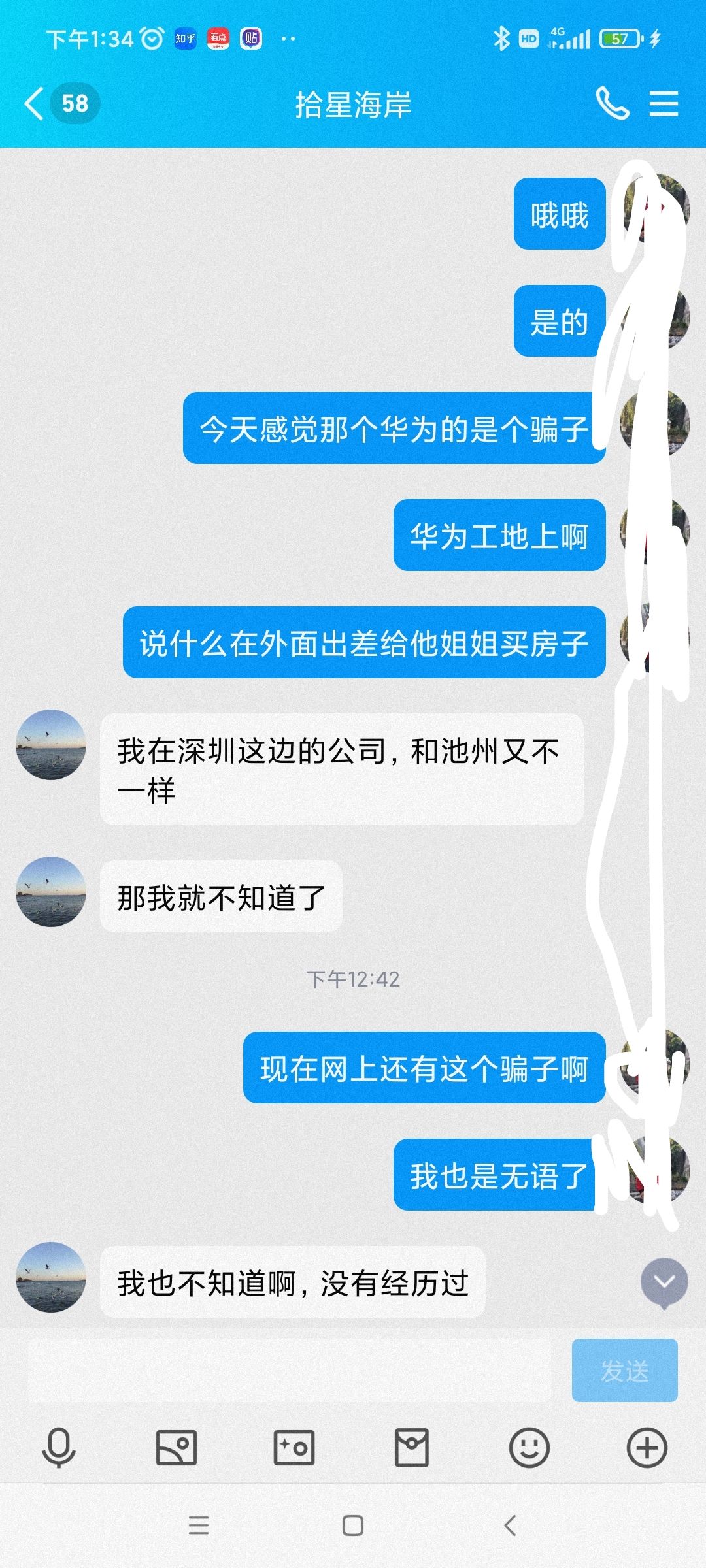View the profile of the contact saying 那我就不知道了

pyautogui.click(x=51, y=892)
